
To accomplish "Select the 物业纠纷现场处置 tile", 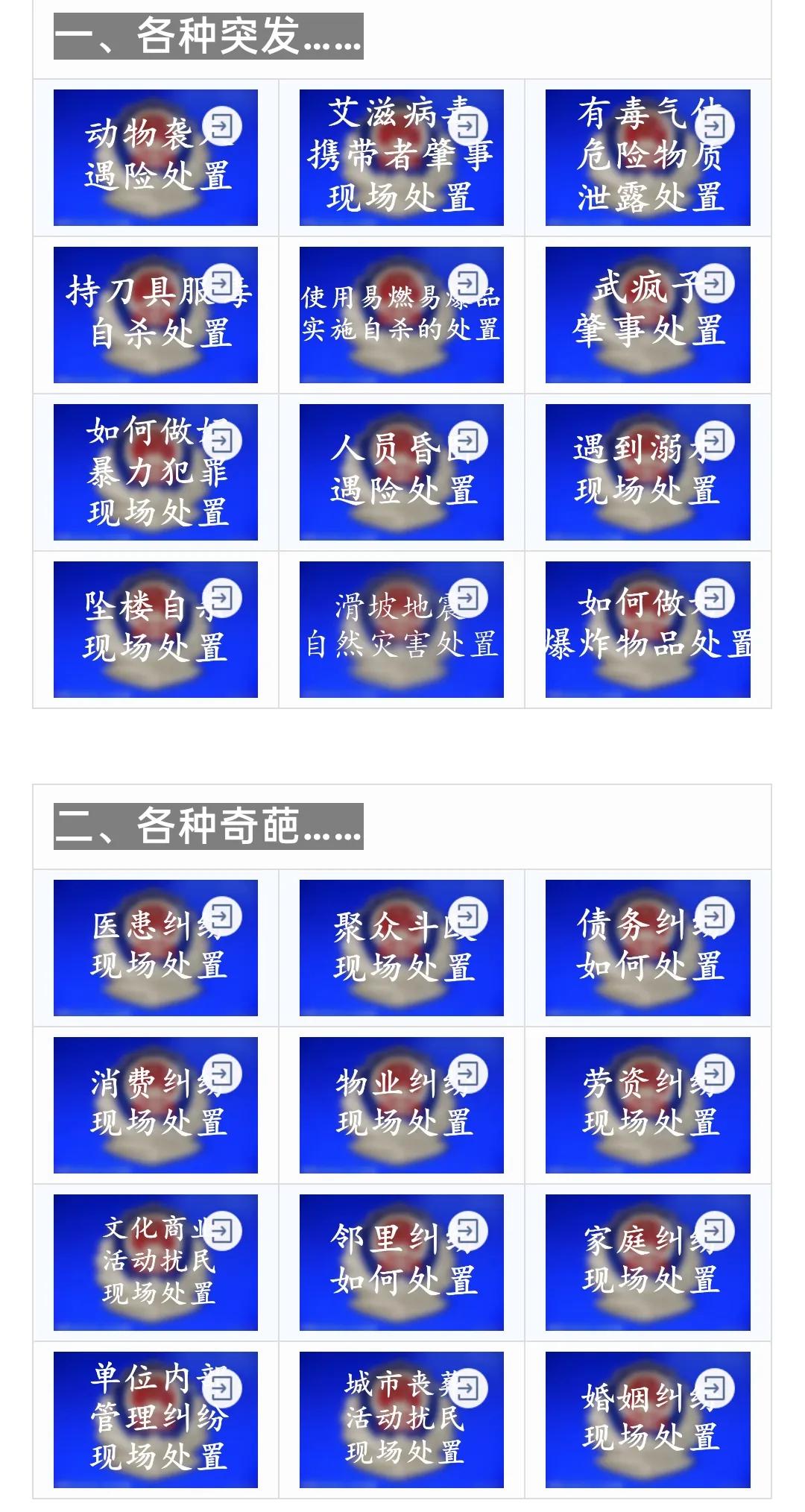I will coord(401,1106).
